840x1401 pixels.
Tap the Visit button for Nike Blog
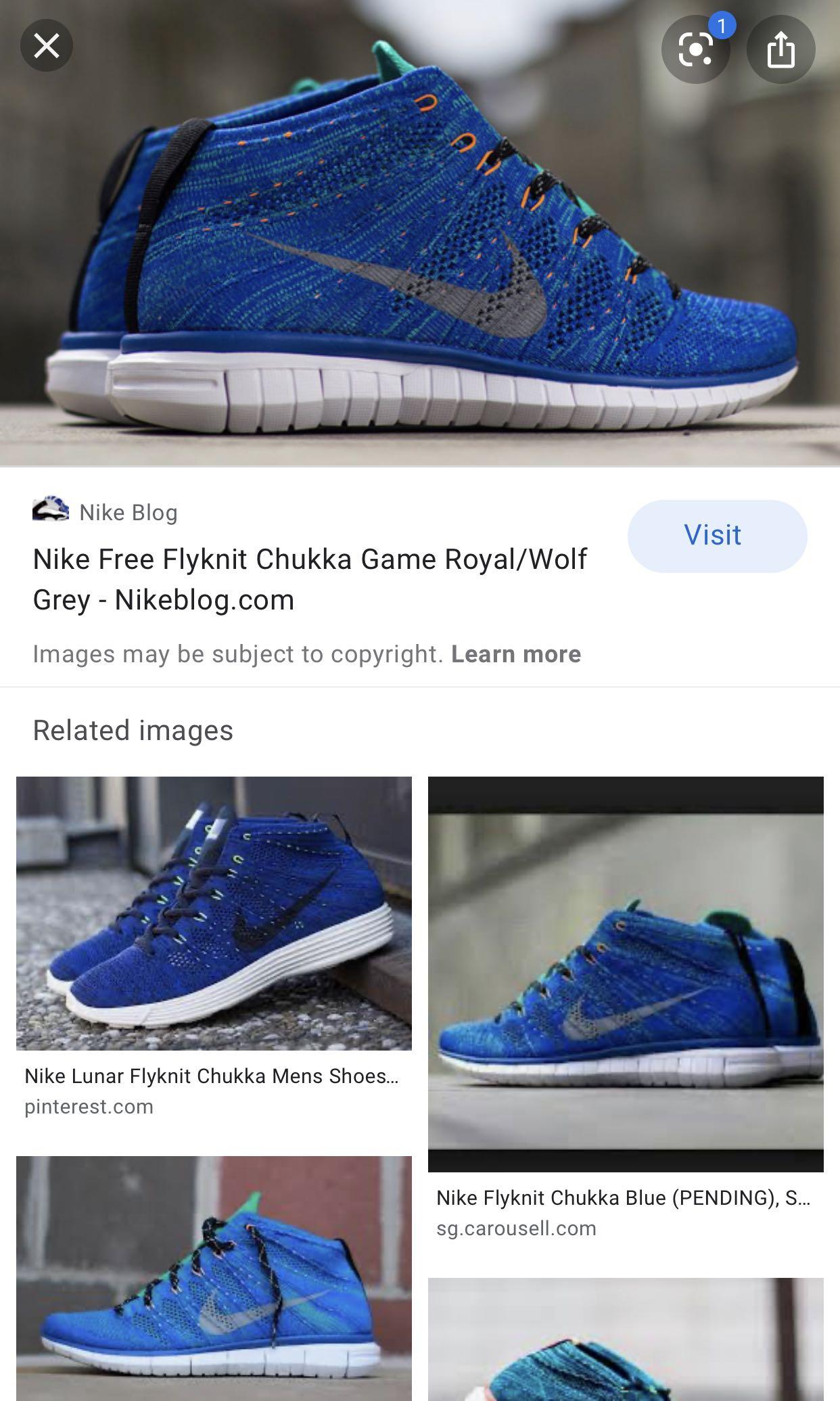(x=717, y=536)
